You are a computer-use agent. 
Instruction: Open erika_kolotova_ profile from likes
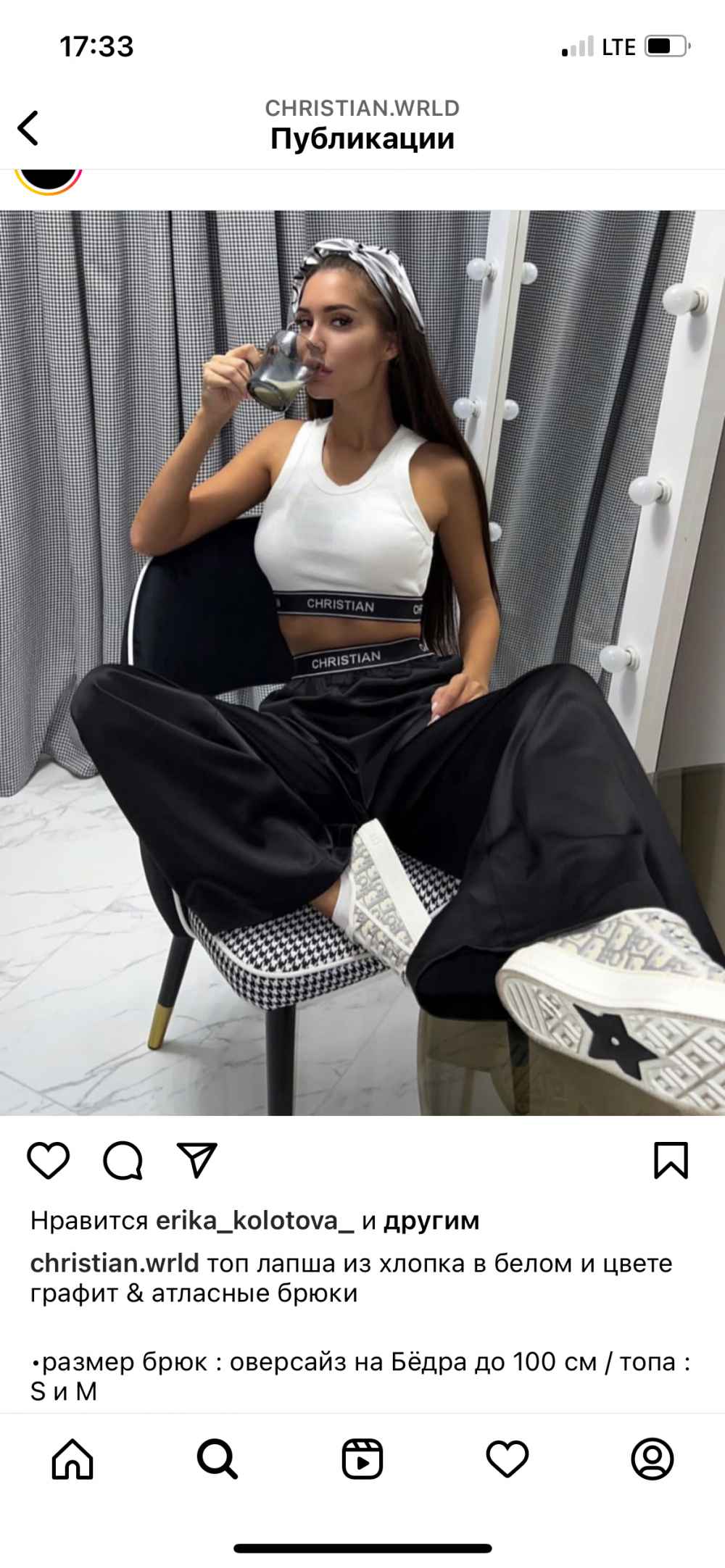pos(255,1221)
